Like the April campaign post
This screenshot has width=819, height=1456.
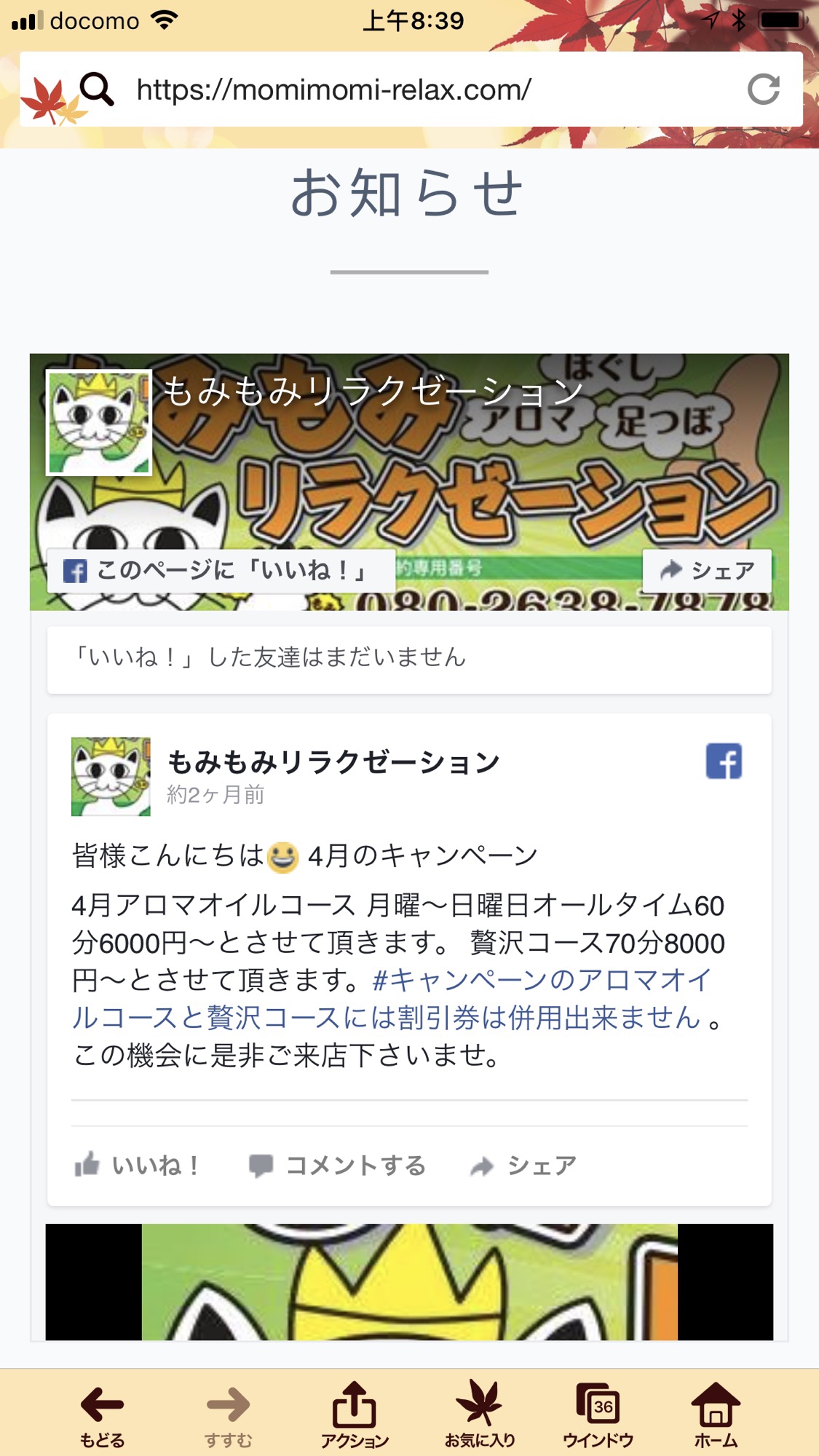coord(138,1166)
